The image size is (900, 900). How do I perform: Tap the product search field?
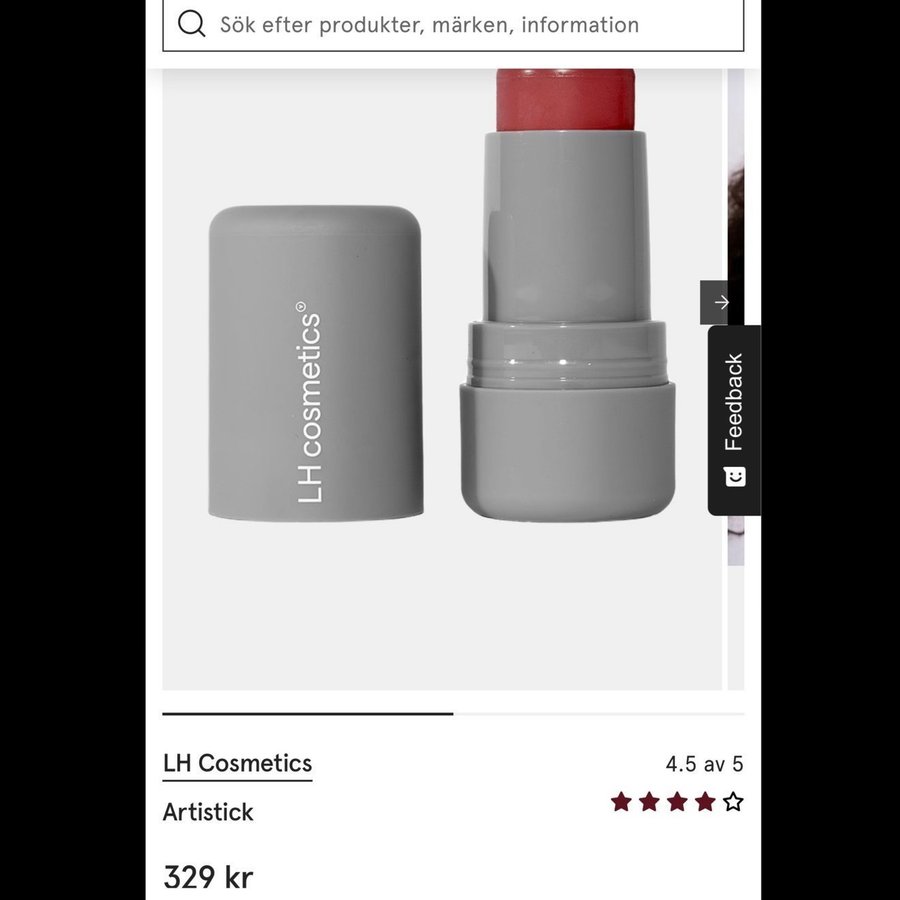[x=453, y=25]
